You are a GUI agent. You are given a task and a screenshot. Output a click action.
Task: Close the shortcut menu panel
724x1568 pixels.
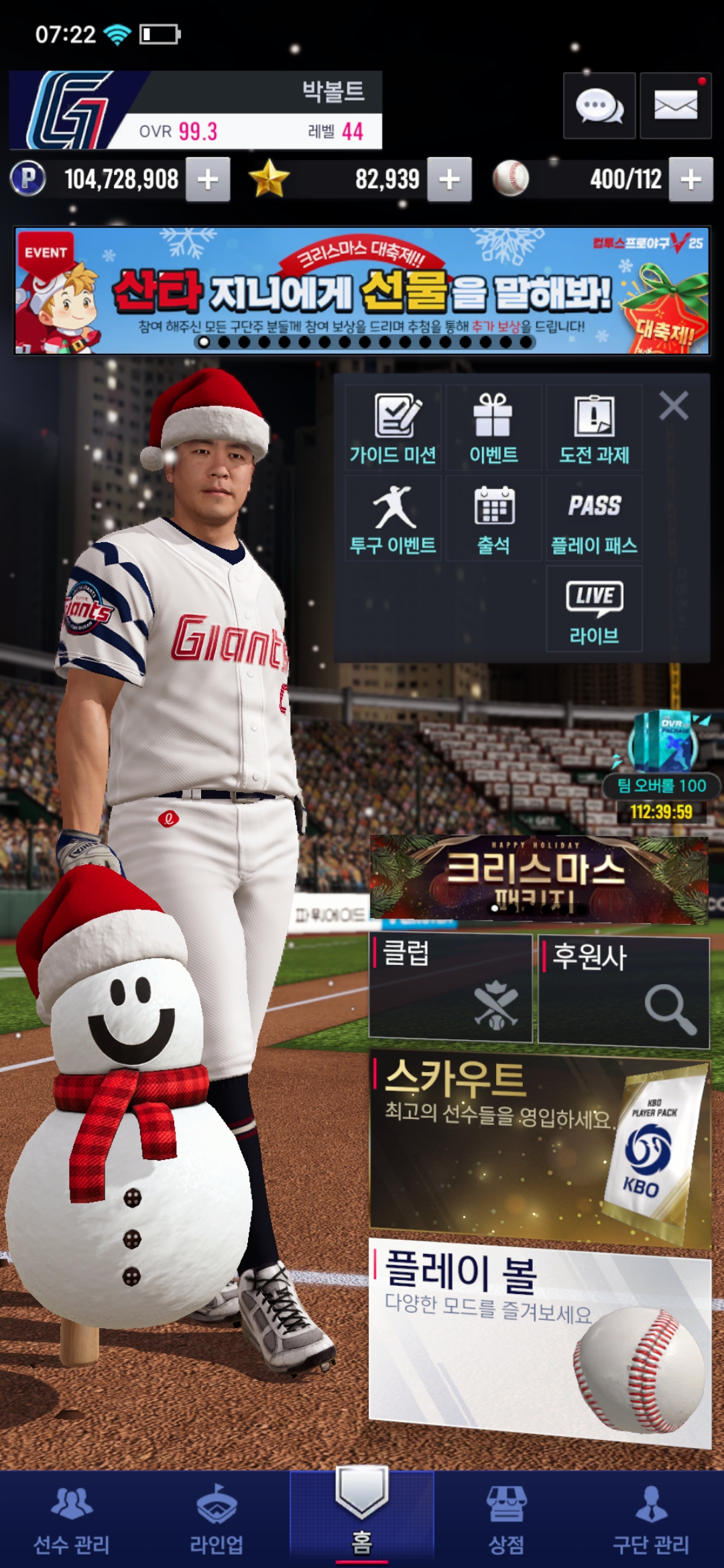674,406
